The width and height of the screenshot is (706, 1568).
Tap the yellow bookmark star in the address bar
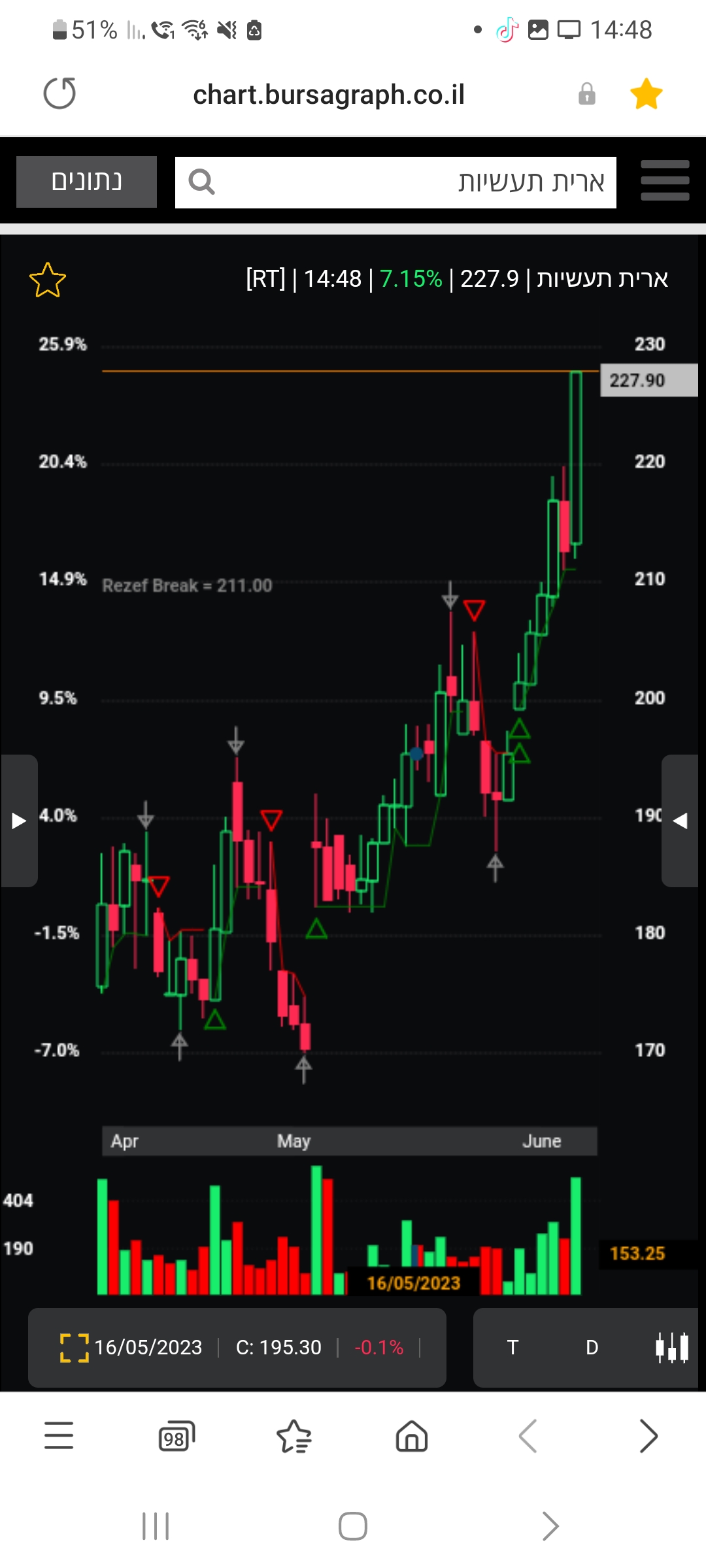(x=646, y=94)
